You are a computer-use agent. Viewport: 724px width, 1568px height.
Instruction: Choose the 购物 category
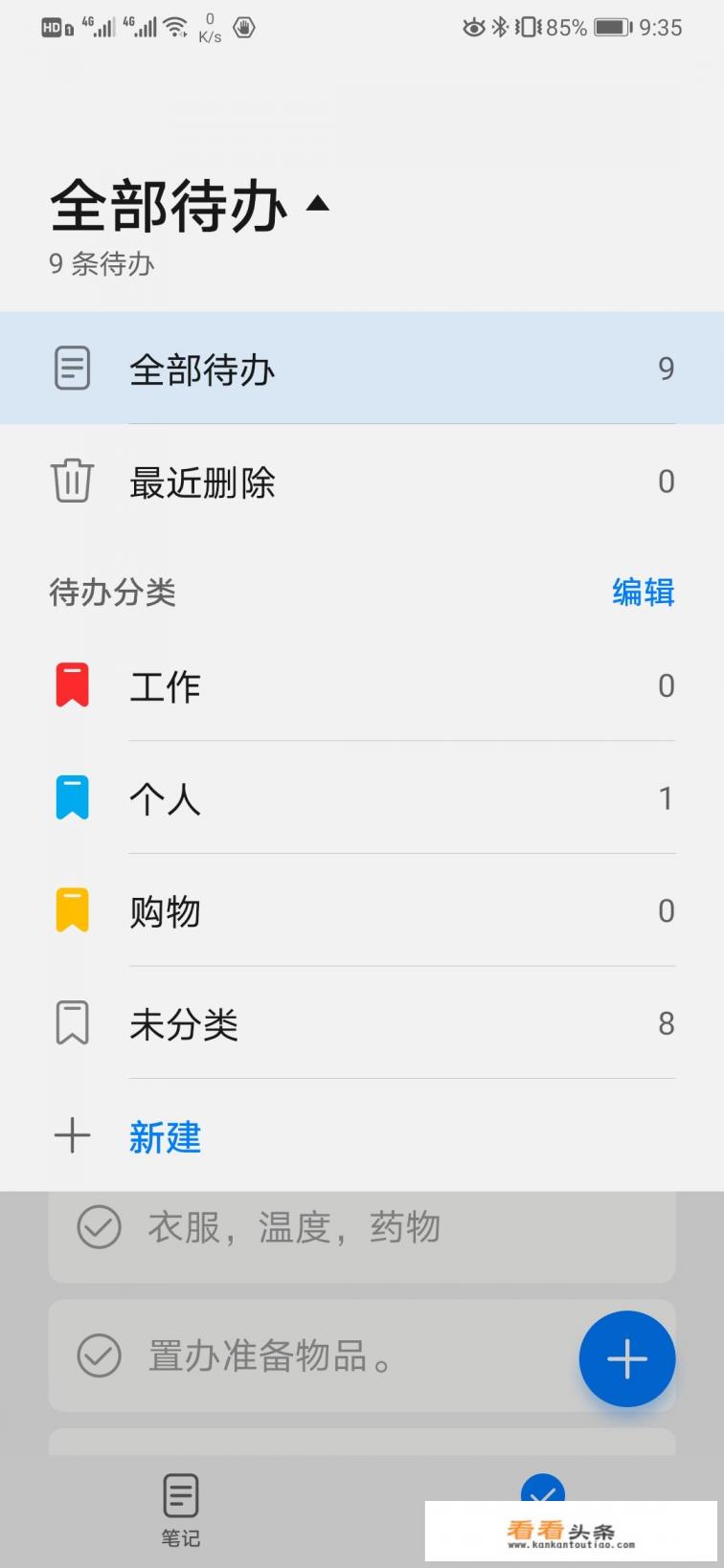click(x=362, y=911)
